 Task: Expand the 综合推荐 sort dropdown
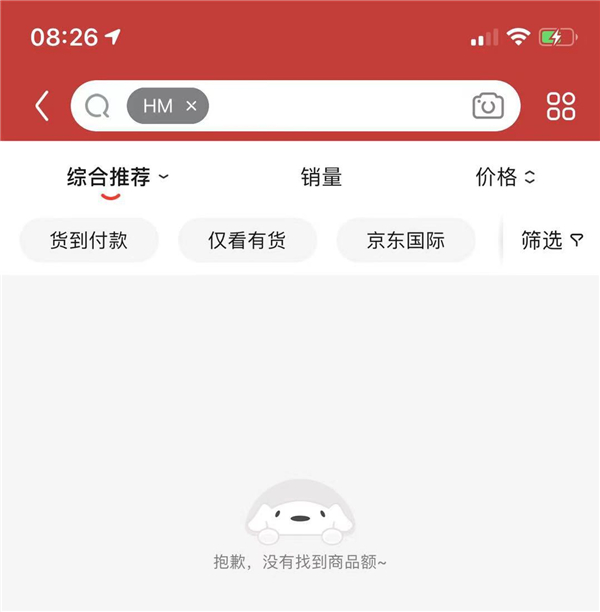click(x=118, y=178)
